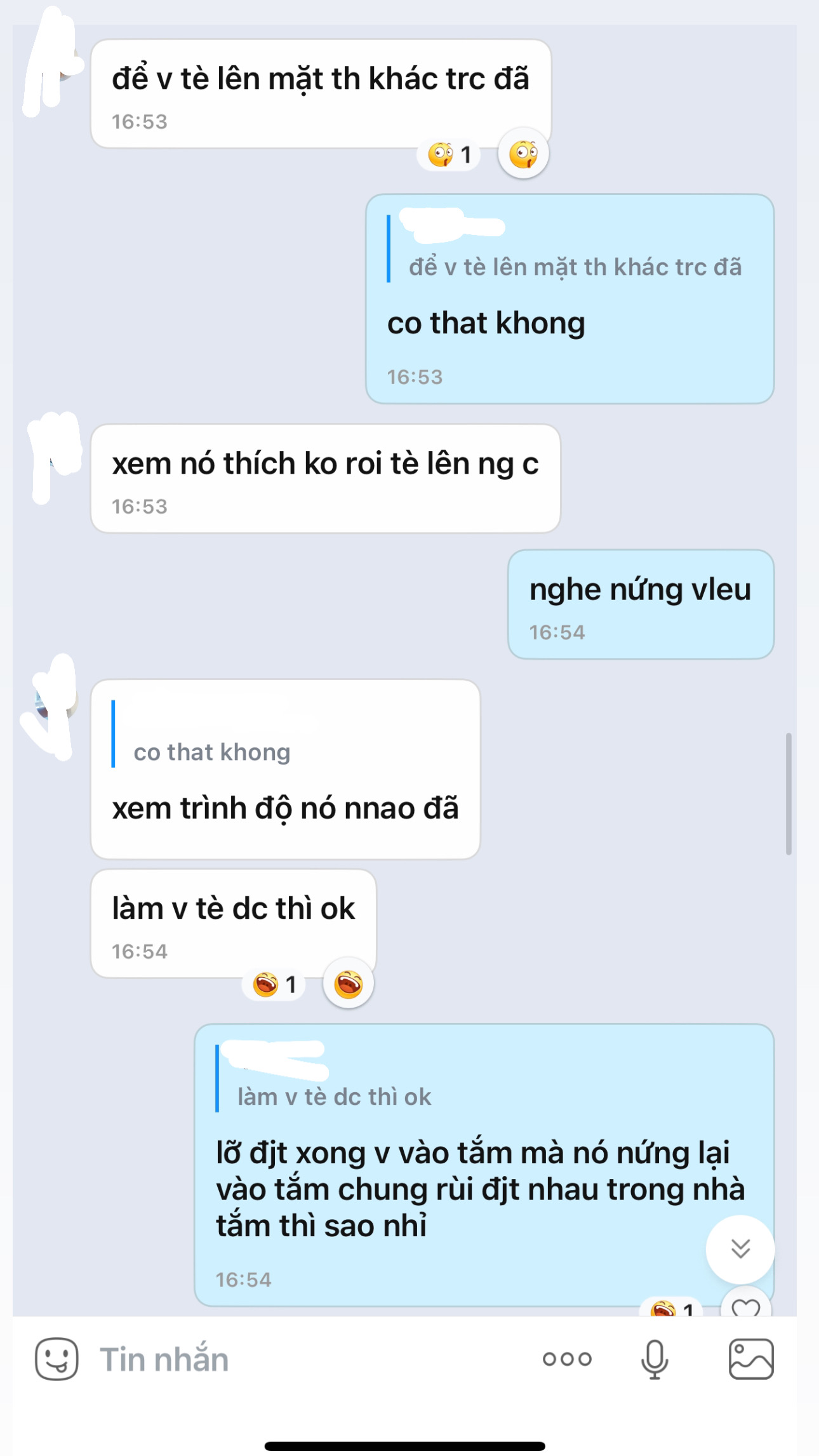Open the three-dot more options menu
The width and height of the screenshot is (819, 1456).
pyautogui.click(x=567, y=1359)
